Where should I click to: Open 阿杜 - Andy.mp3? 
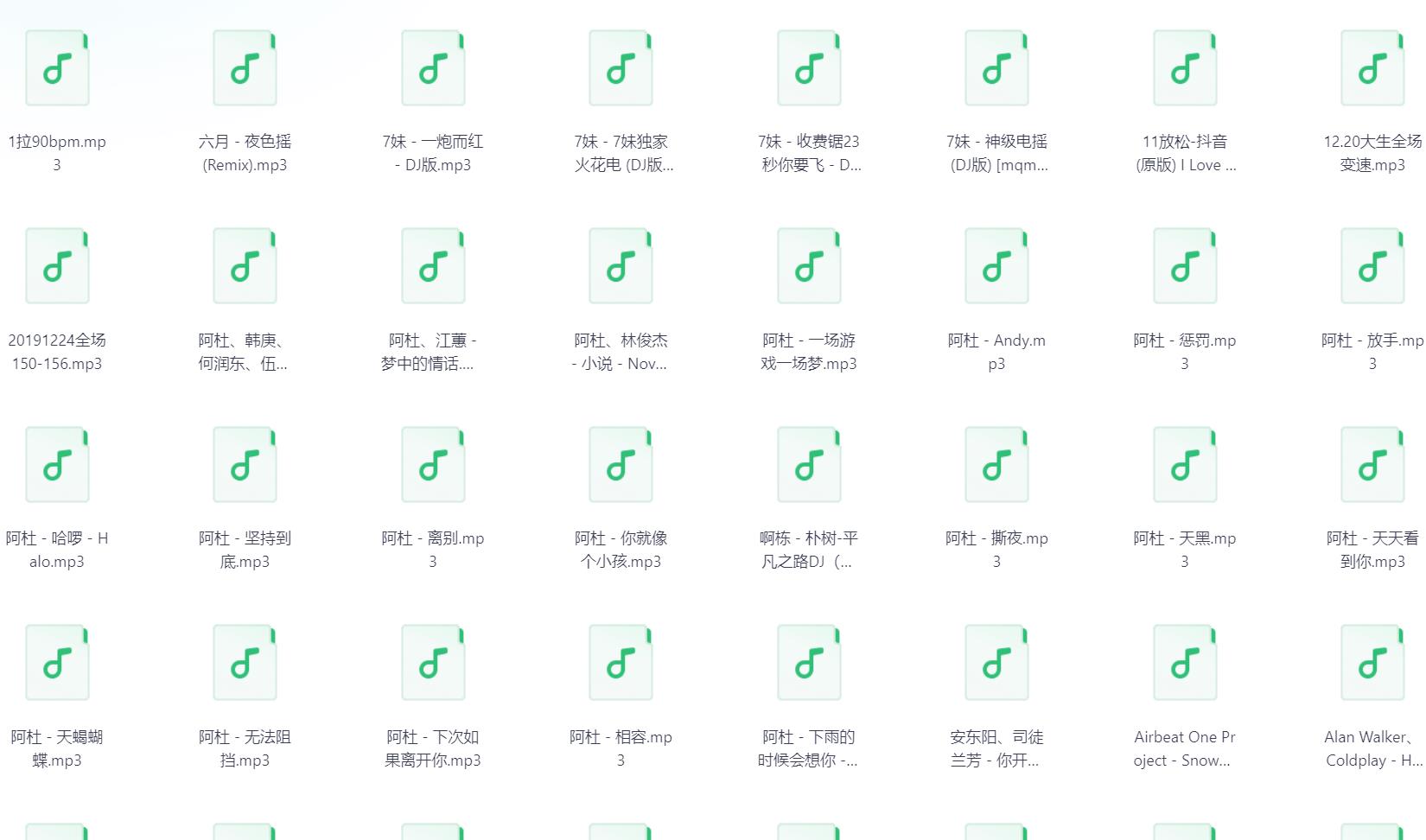tap(996, 267)
